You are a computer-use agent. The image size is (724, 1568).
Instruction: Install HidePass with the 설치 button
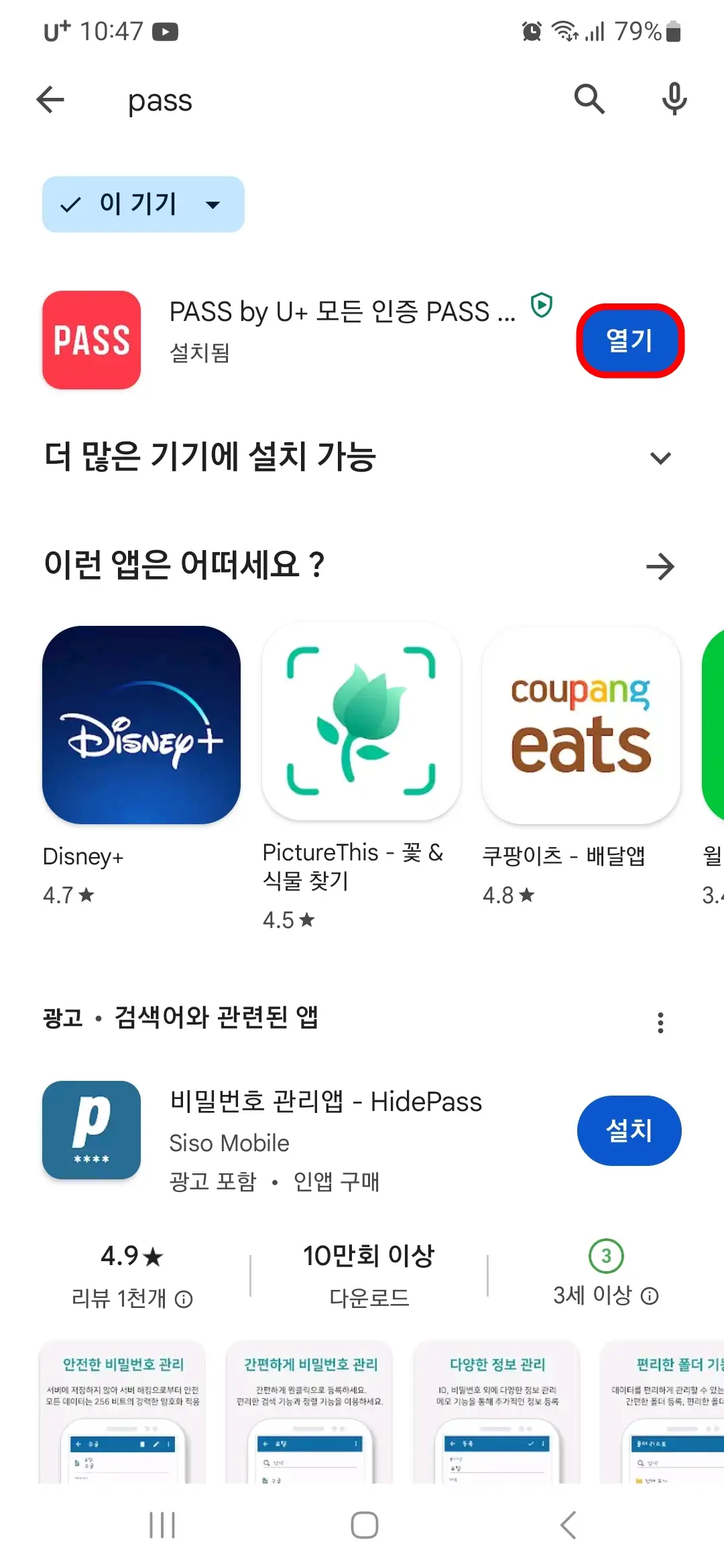click(x=629, y=1130)
